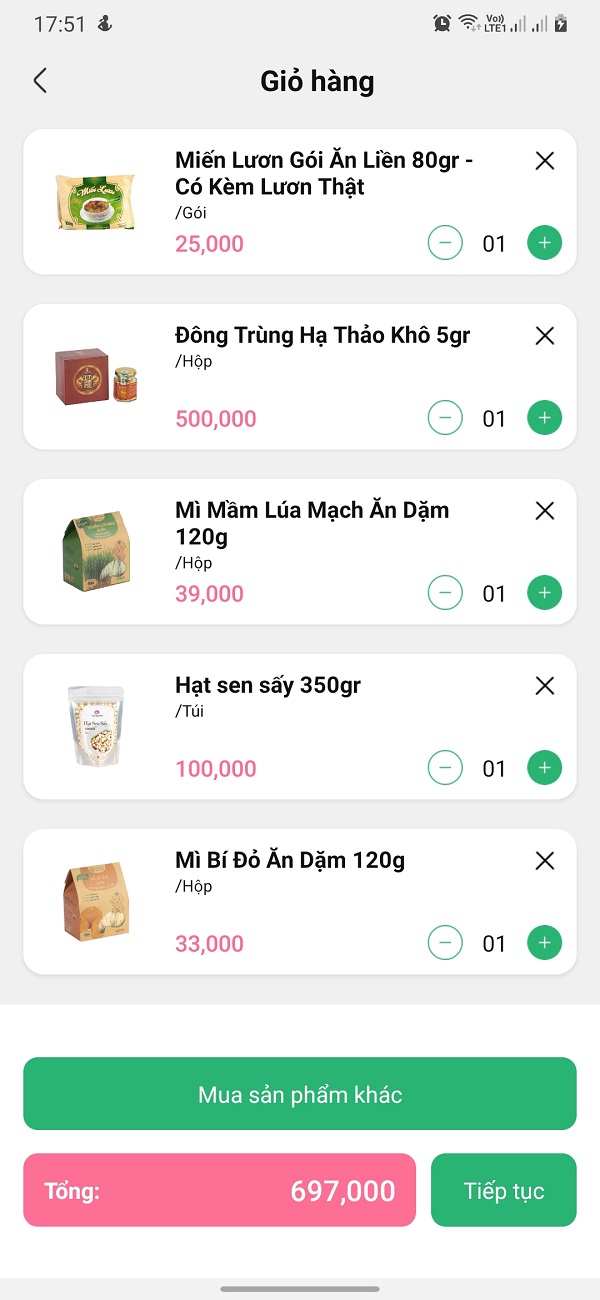Decrease quantity of Miến Lươn Gói Ăn Liền
The height and width of the screenshot is (1300, 600).
[445, 243]
